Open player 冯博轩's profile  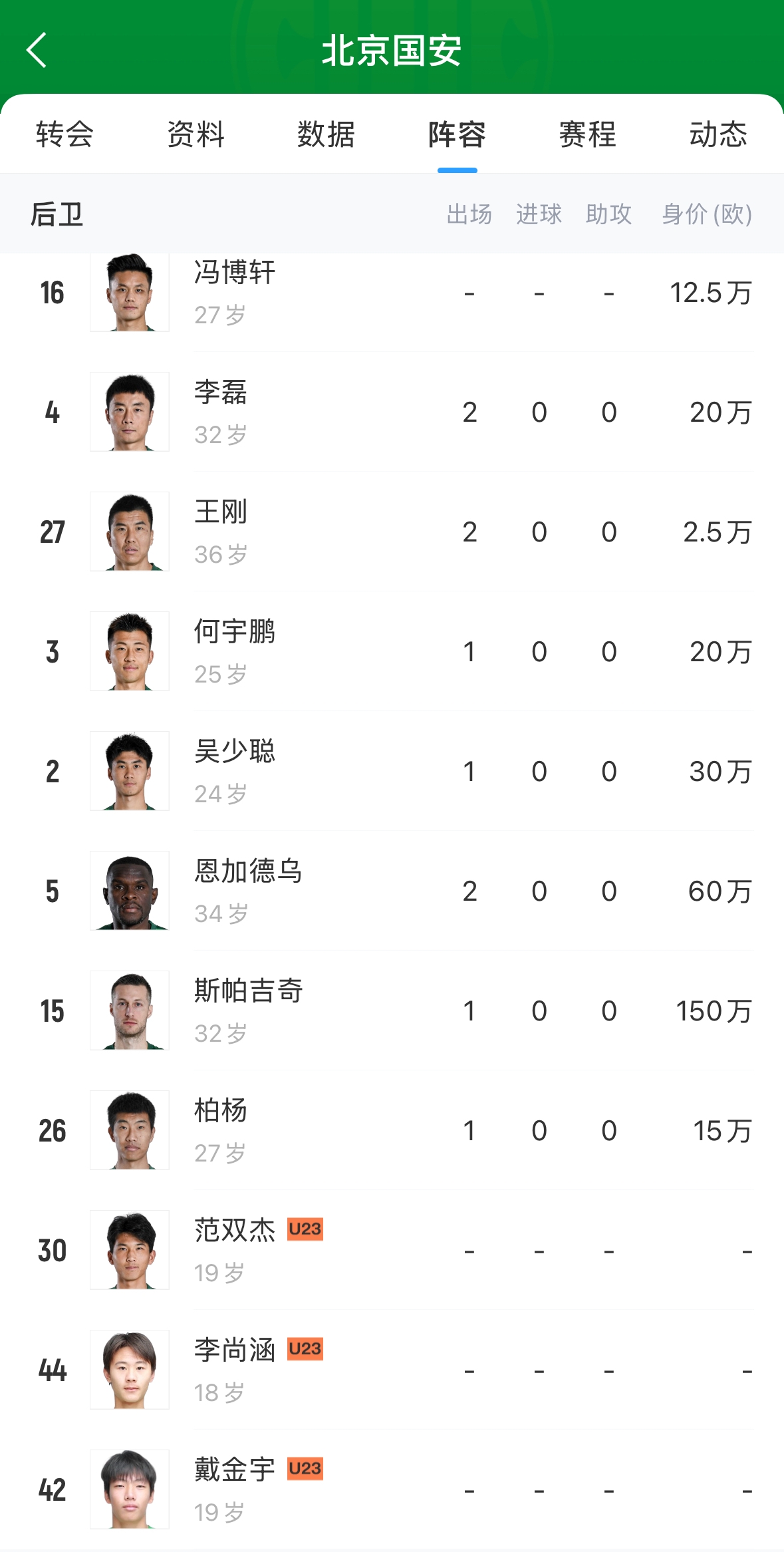tap(235, 293)
